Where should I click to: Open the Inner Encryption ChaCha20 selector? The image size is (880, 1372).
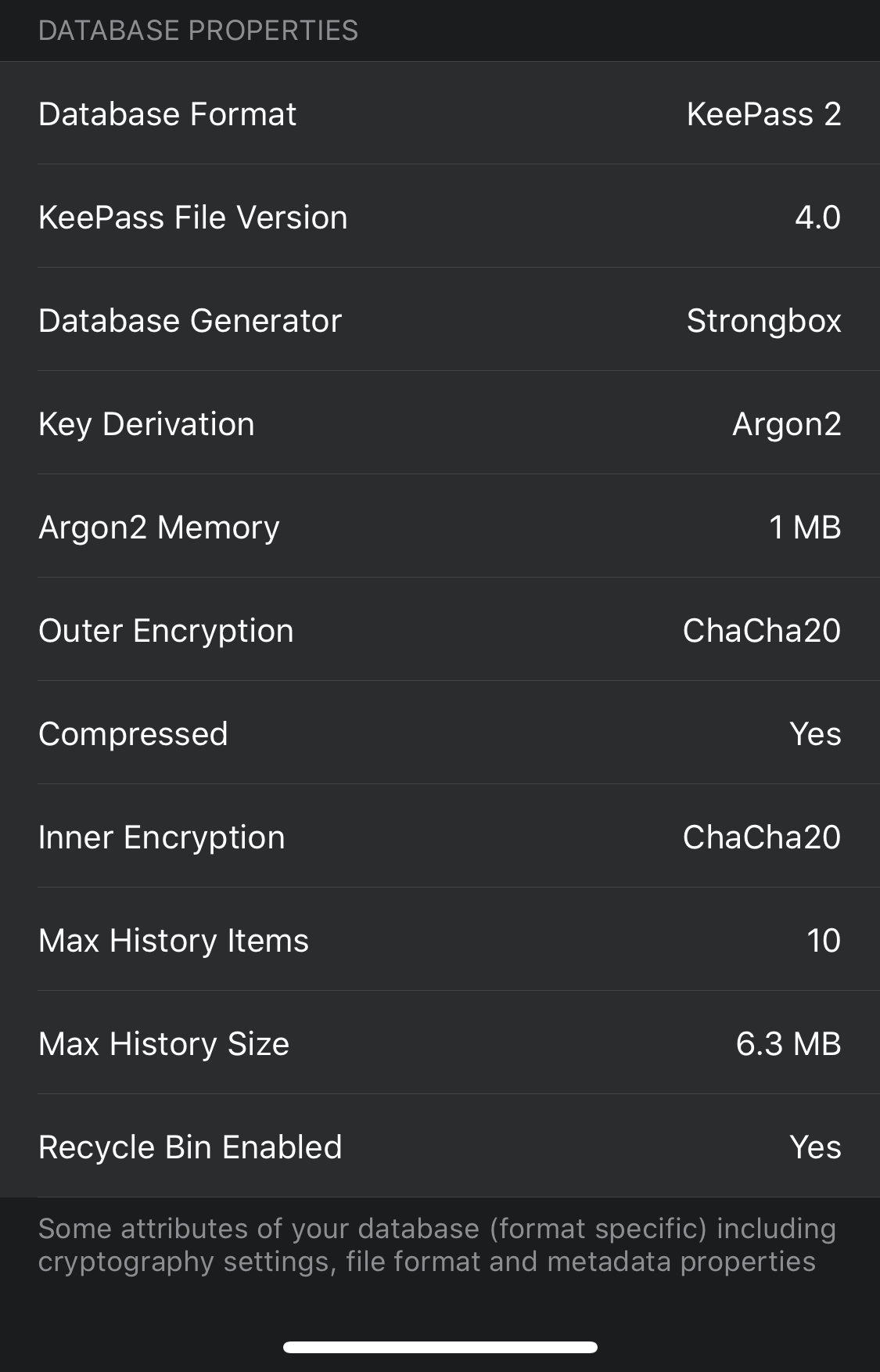[440, 837]
